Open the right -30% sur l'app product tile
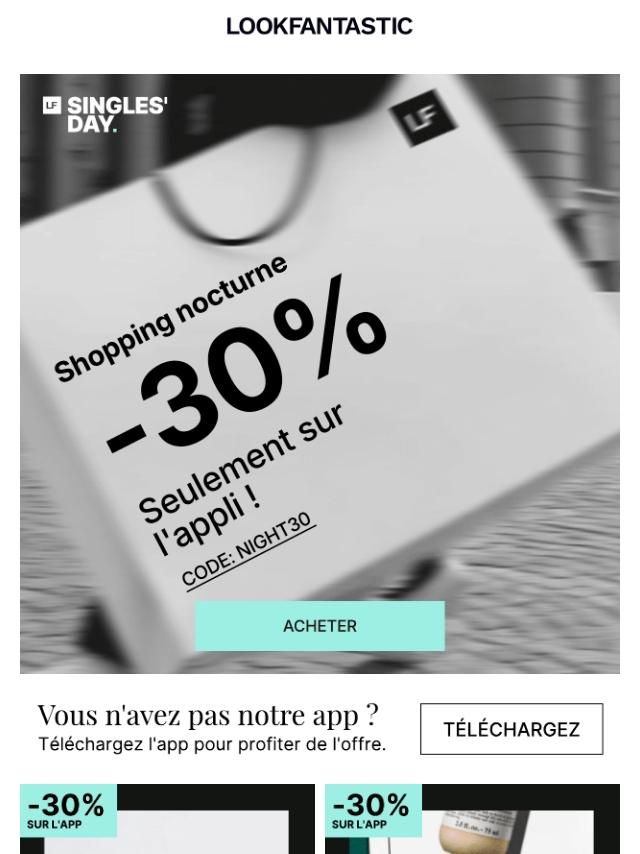 tap(472, 819)
